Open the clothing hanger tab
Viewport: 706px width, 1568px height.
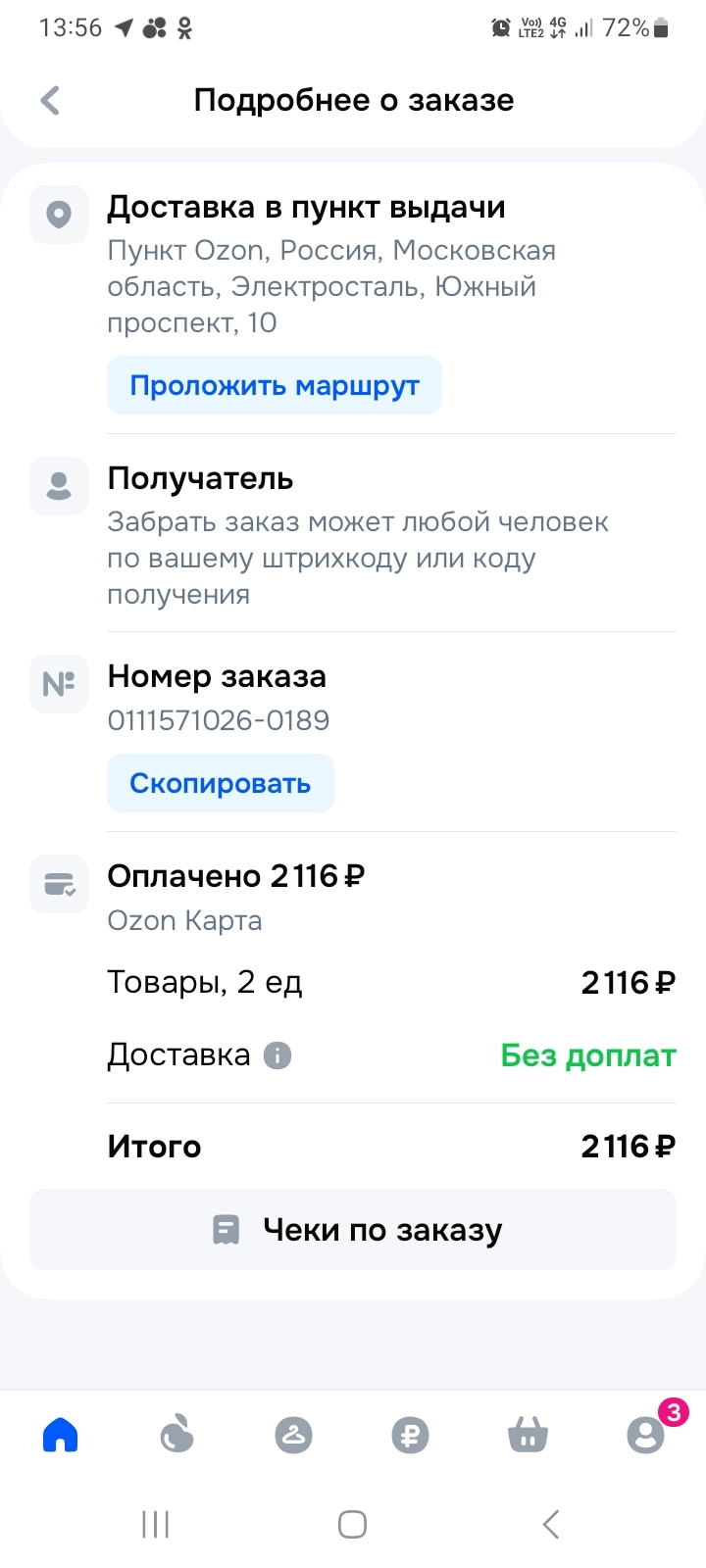tap(293, 1436)
